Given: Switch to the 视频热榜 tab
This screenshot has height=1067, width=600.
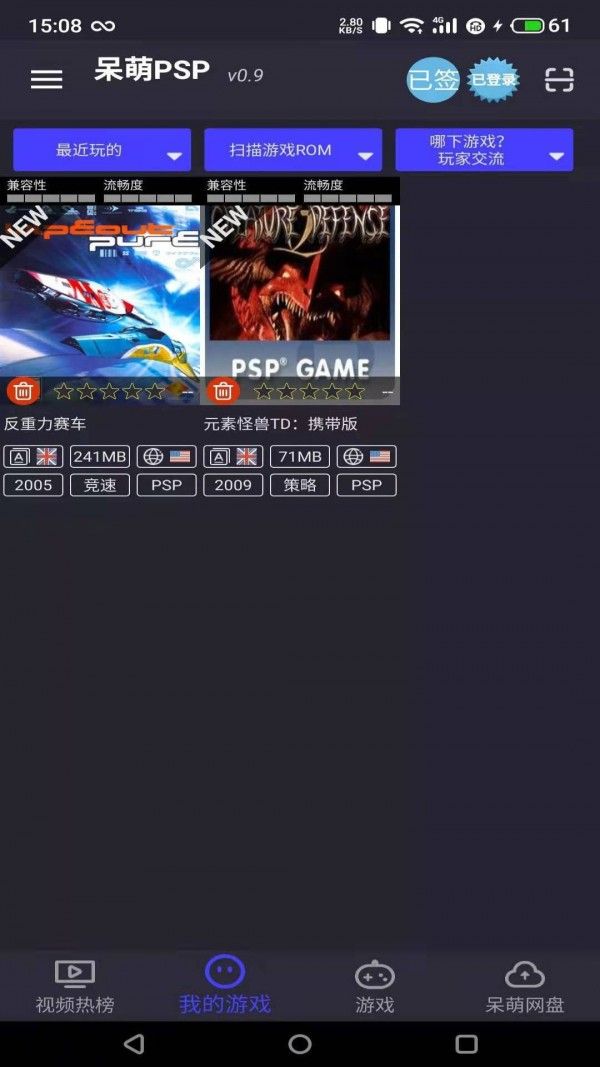Looking at the screenshot, I should coord(75,987).
